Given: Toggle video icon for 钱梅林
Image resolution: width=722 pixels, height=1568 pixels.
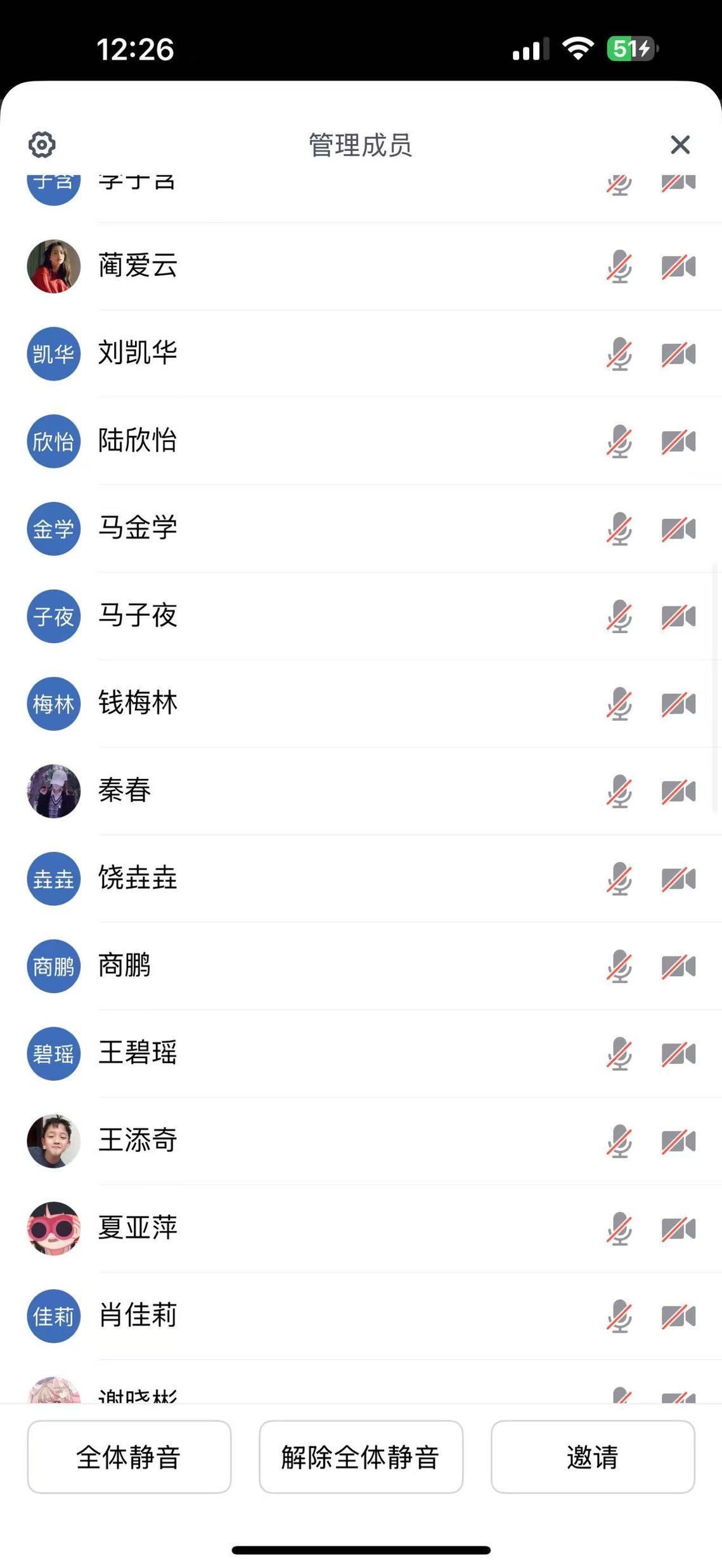Looking at the screenshot, I should pos(678,704).
